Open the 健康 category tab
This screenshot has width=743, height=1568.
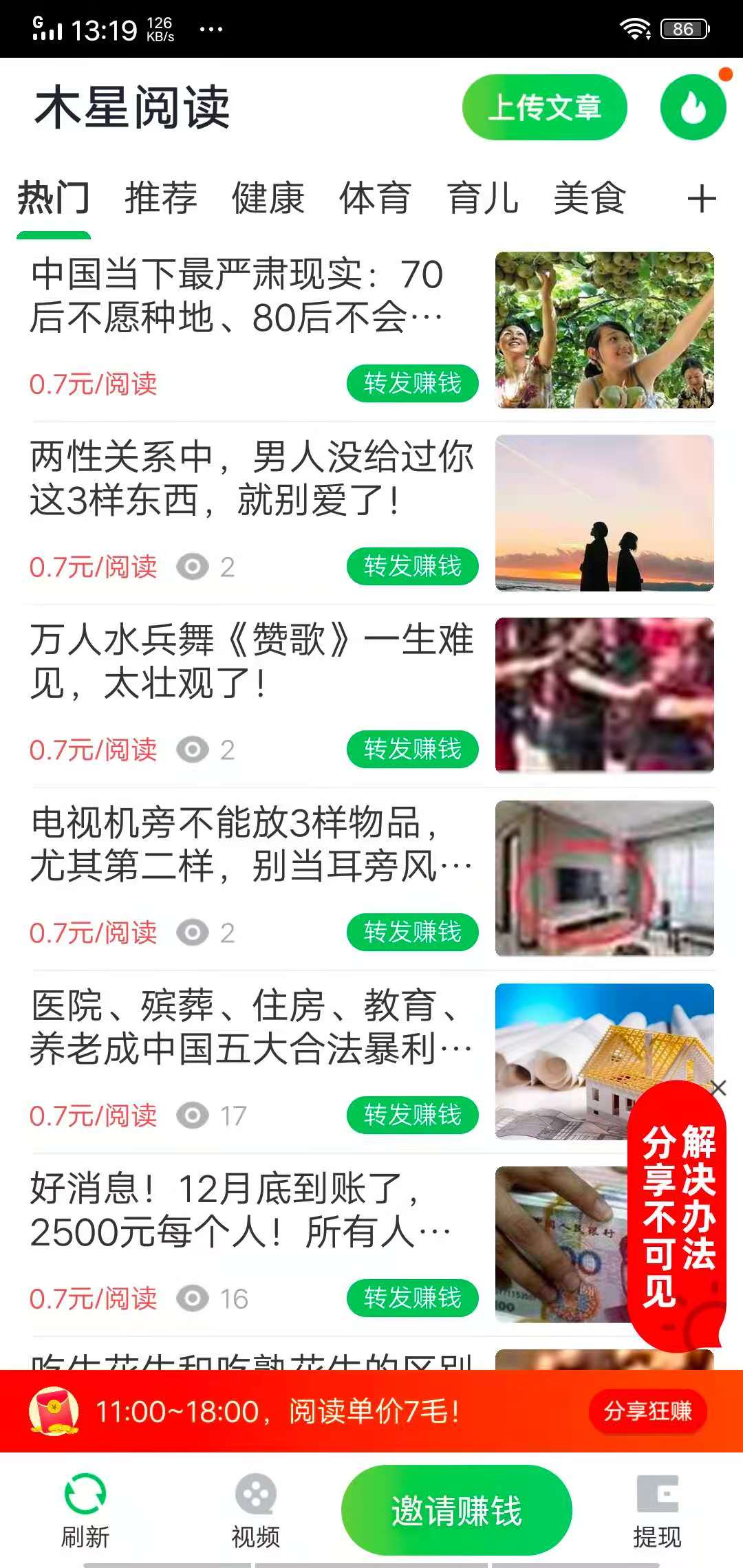268,198
